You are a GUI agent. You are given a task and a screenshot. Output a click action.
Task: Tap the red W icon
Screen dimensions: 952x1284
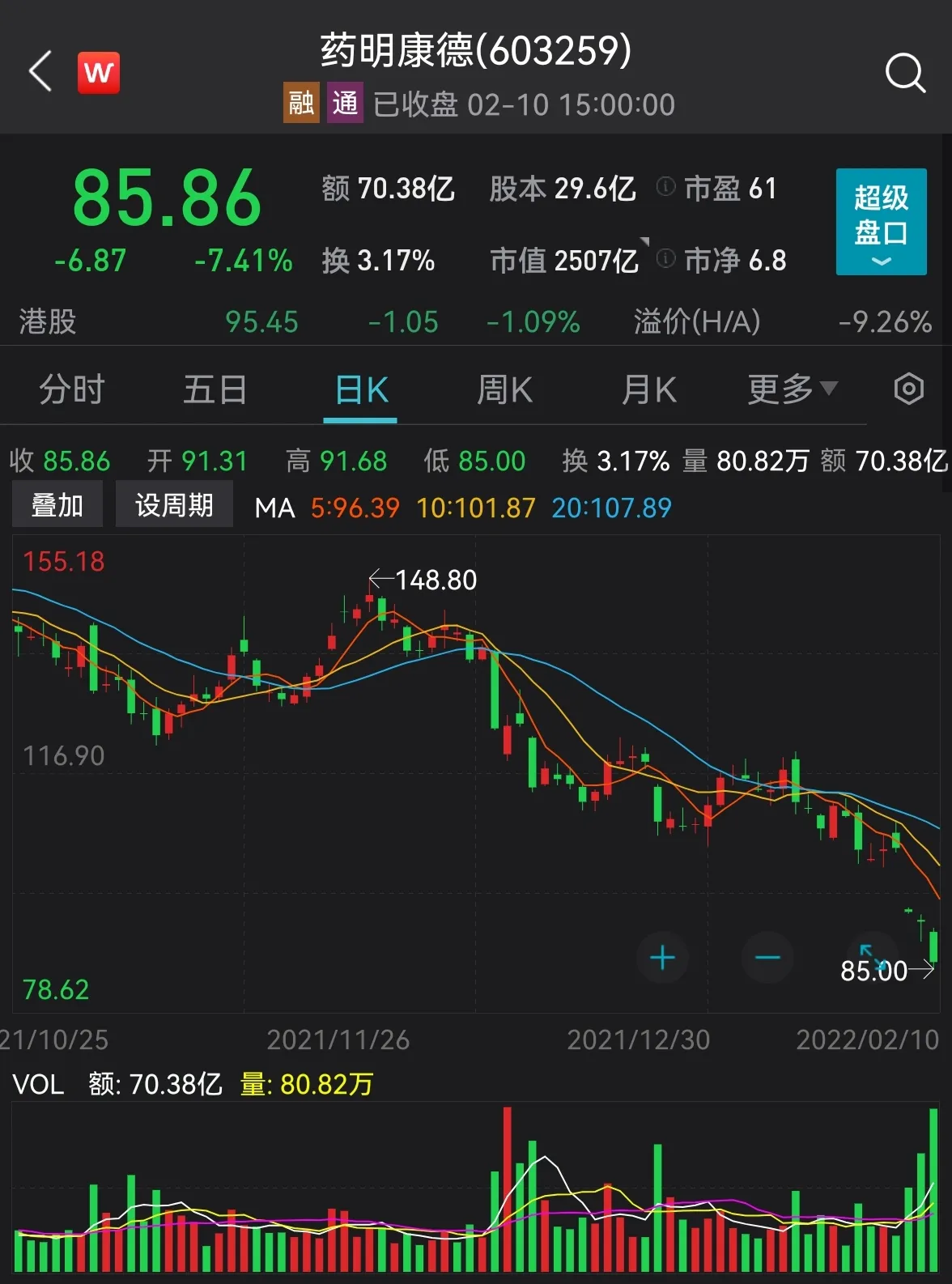coord(98,73)
